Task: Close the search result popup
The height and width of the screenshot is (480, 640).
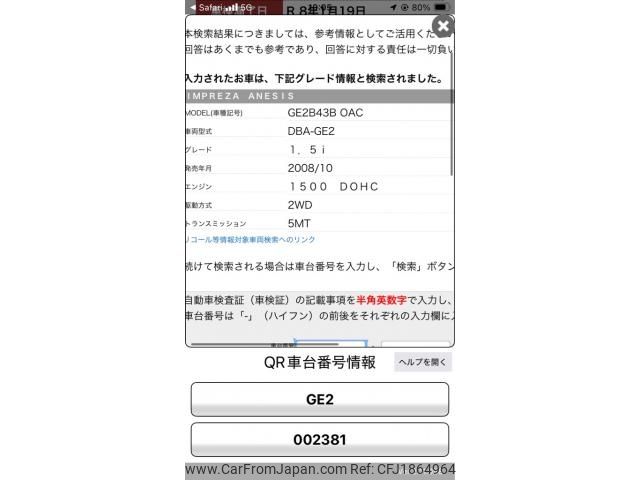Action: pos(443,27)
